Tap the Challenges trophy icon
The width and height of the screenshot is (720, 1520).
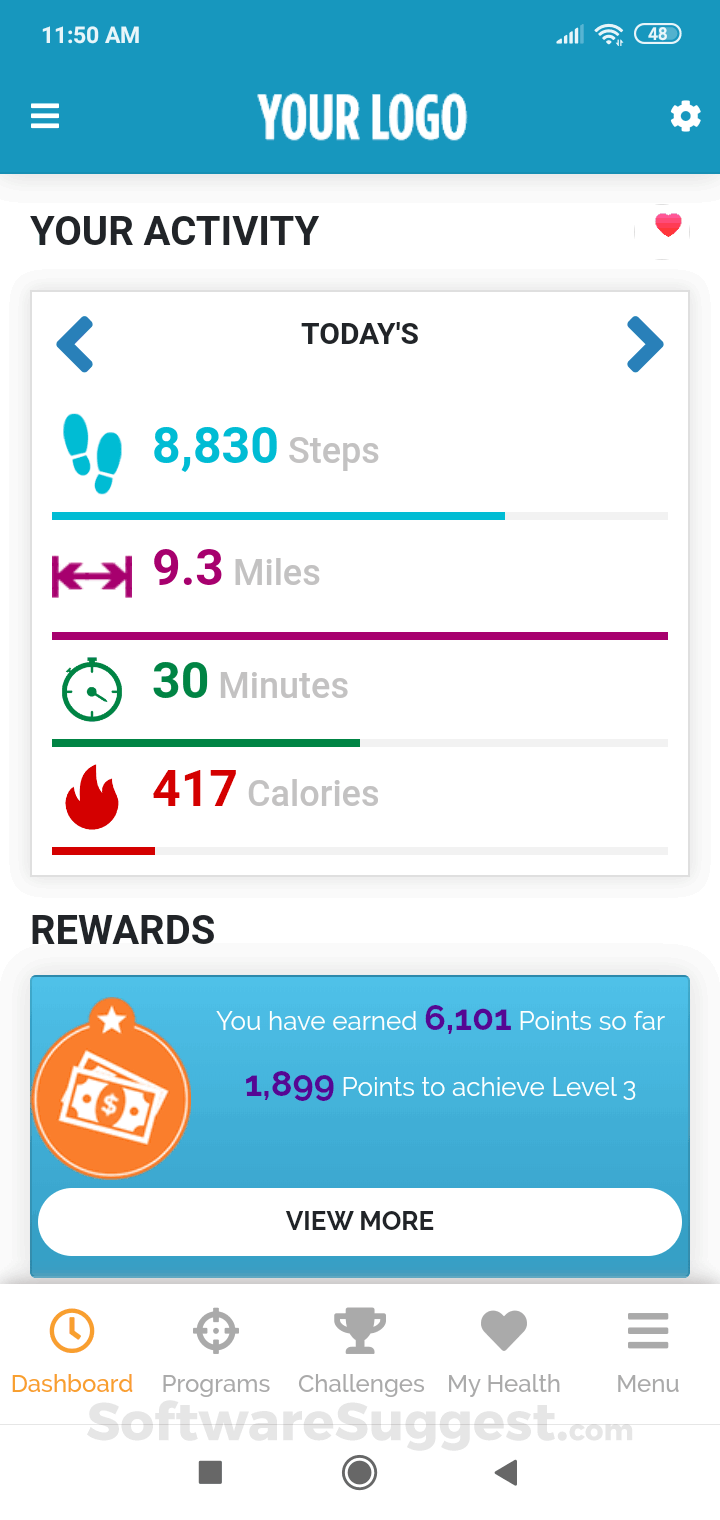(360, 1330)
